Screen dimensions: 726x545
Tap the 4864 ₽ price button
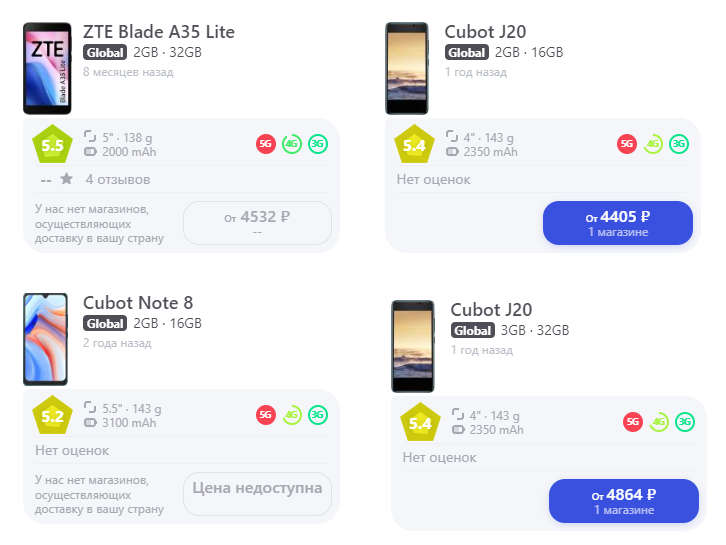623,500
